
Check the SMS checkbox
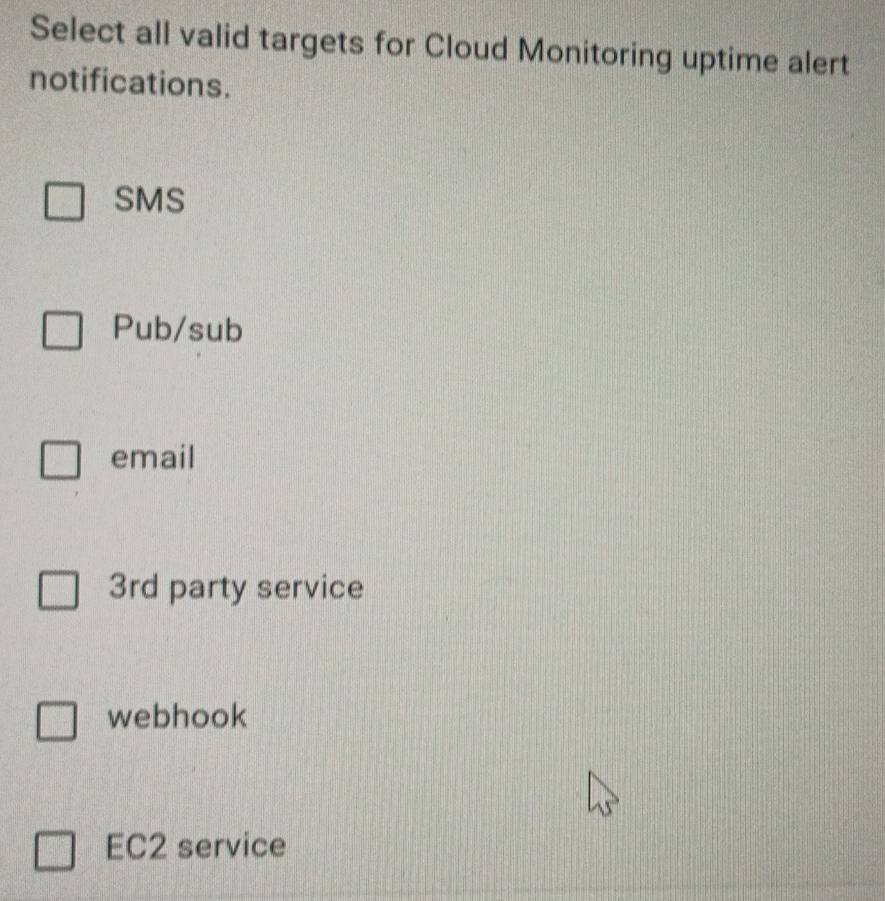click(x=64, y=202)
